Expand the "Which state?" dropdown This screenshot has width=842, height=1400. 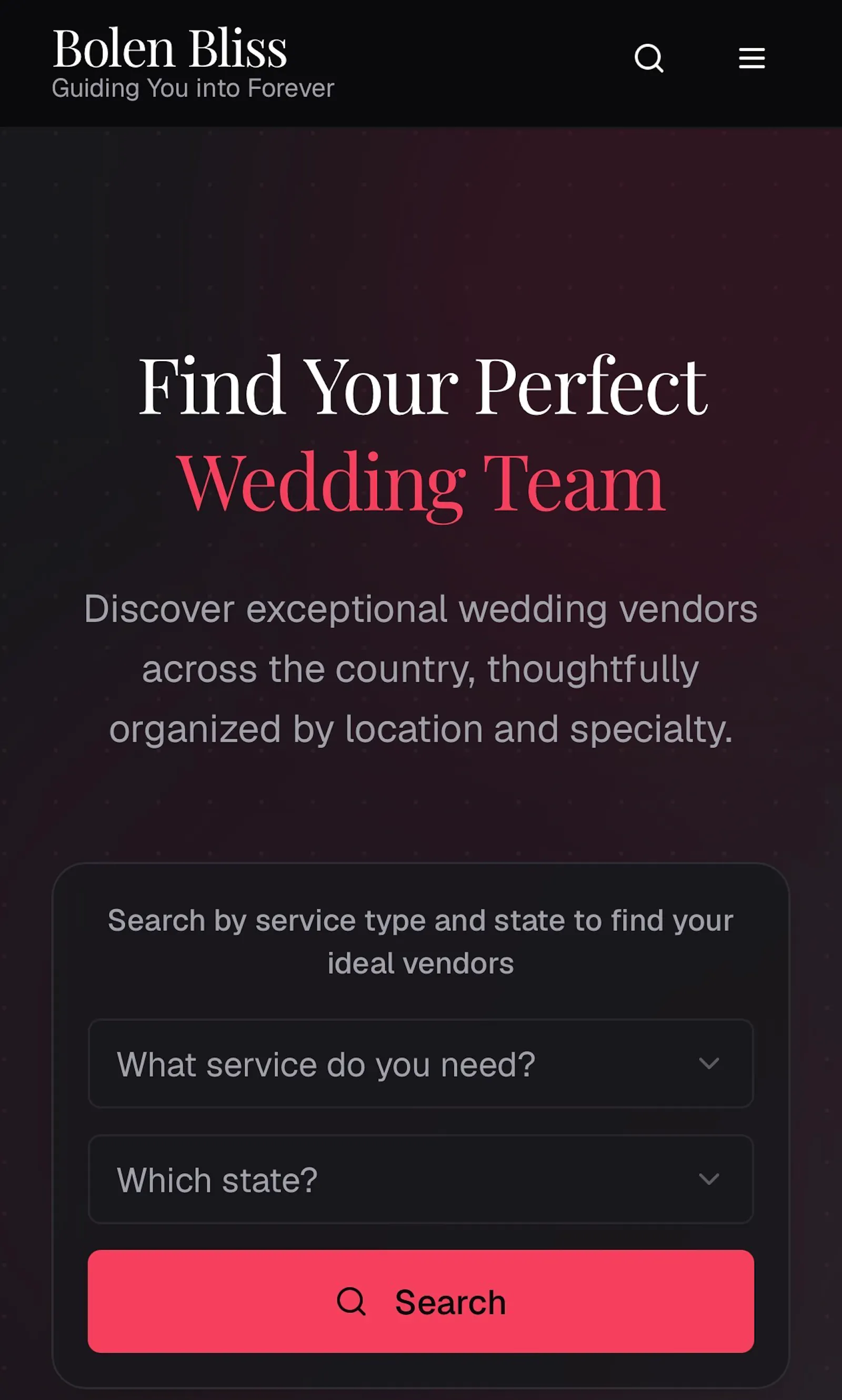[420, 1179]
